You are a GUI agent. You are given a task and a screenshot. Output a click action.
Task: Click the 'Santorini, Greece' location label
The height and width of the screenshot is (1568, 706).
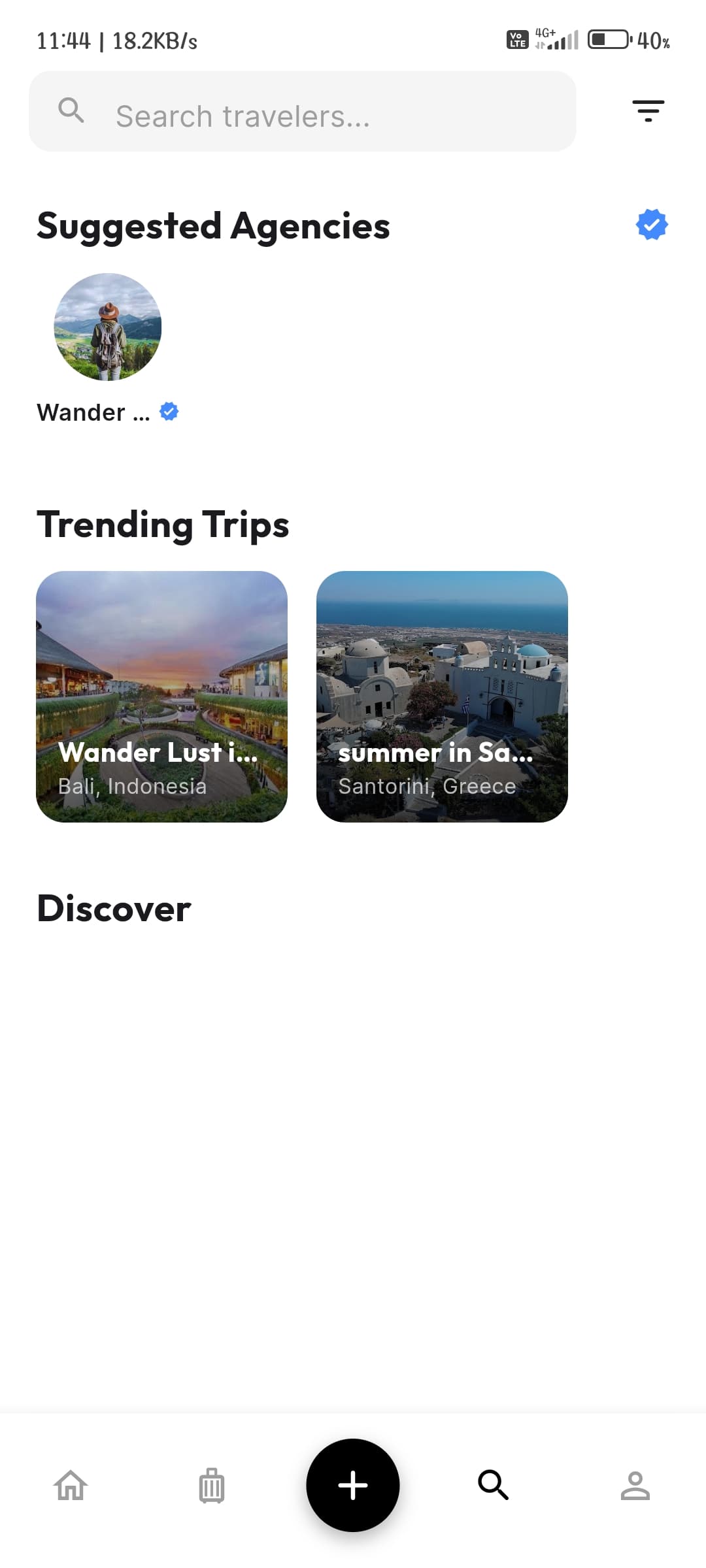(x=426, y=787)
